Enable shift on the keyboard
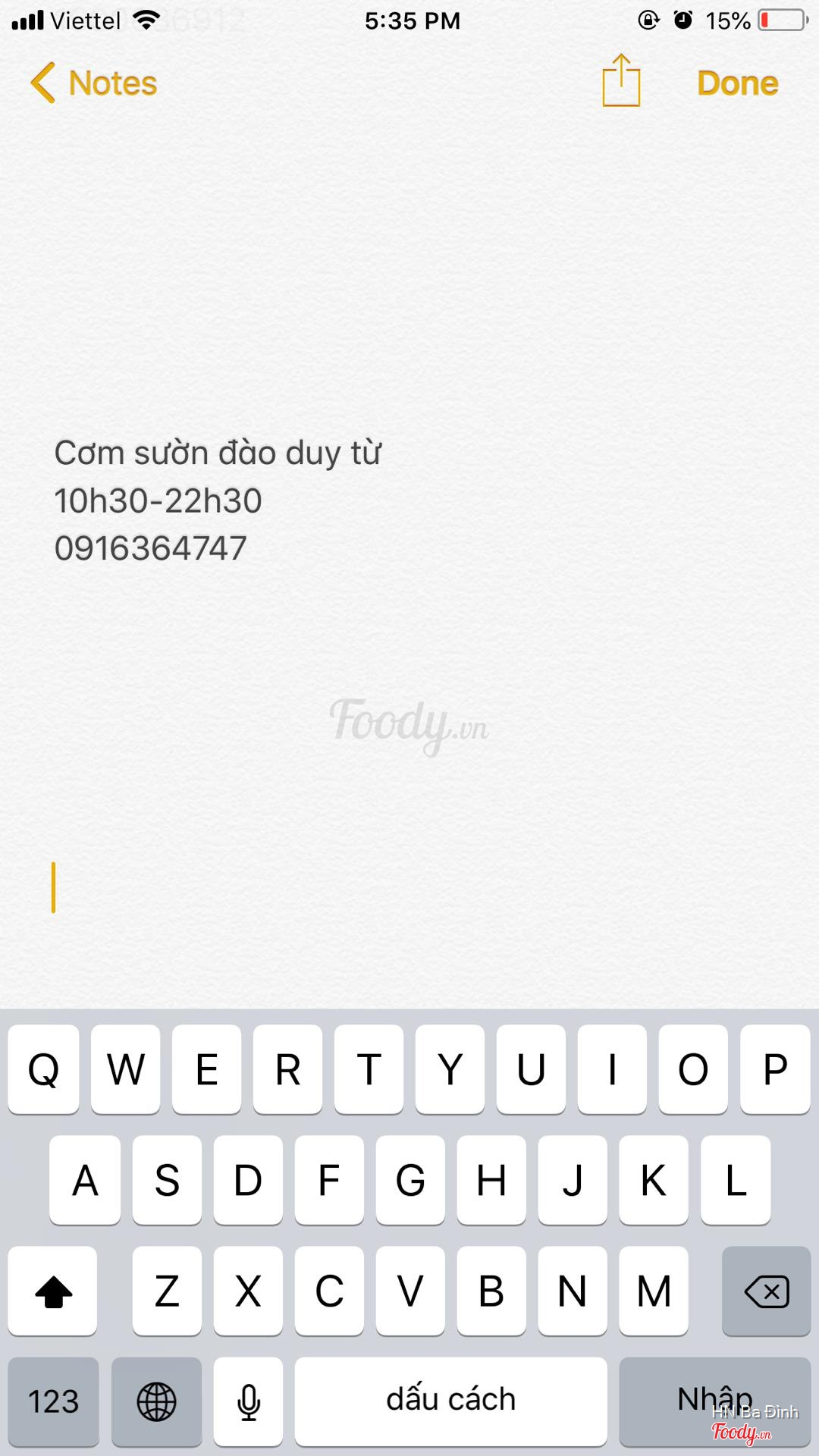The height and width of the screenshot is (1456, 819). point(53,1291)
